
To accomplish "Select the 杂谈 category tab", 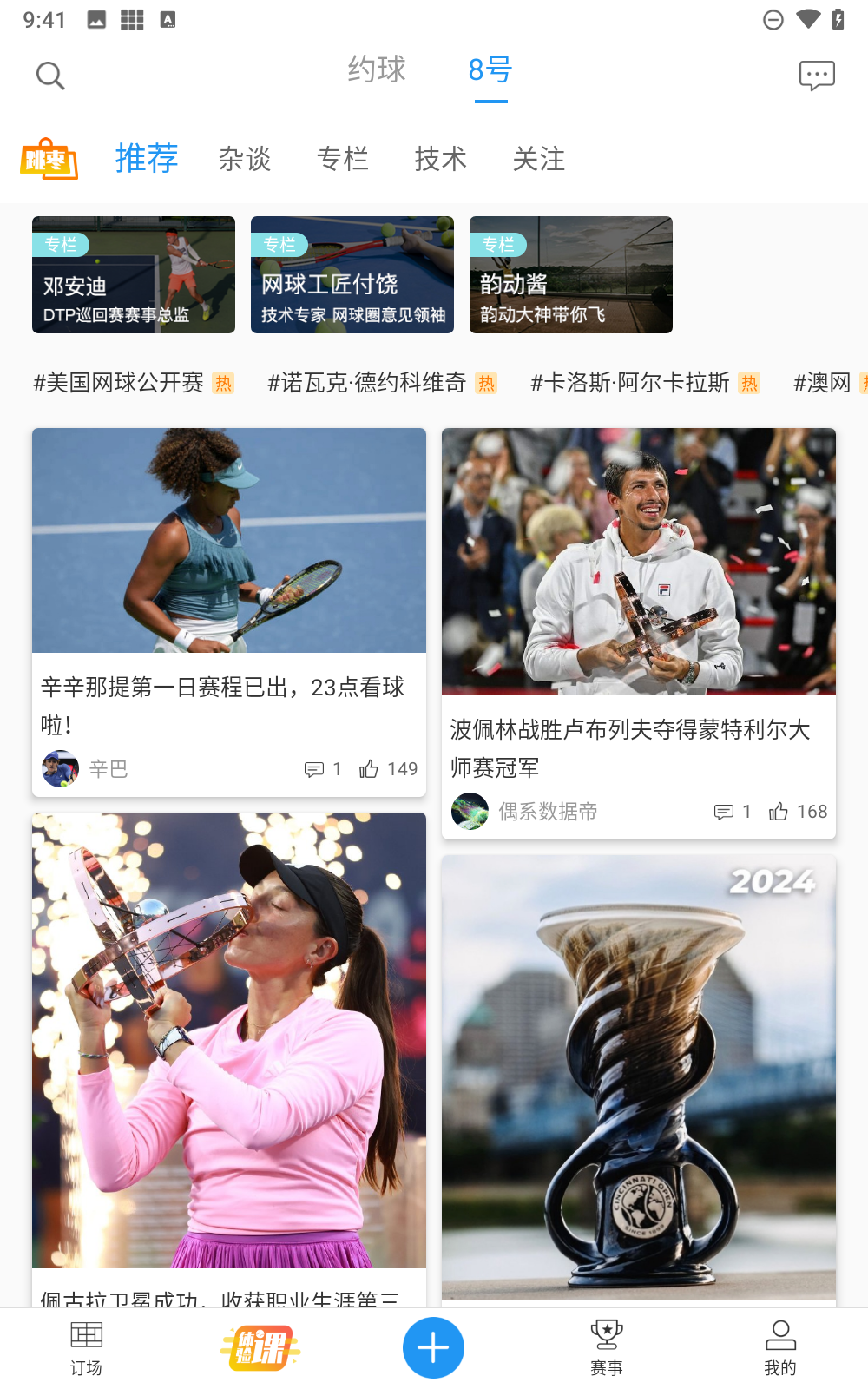I will [245, 159].
